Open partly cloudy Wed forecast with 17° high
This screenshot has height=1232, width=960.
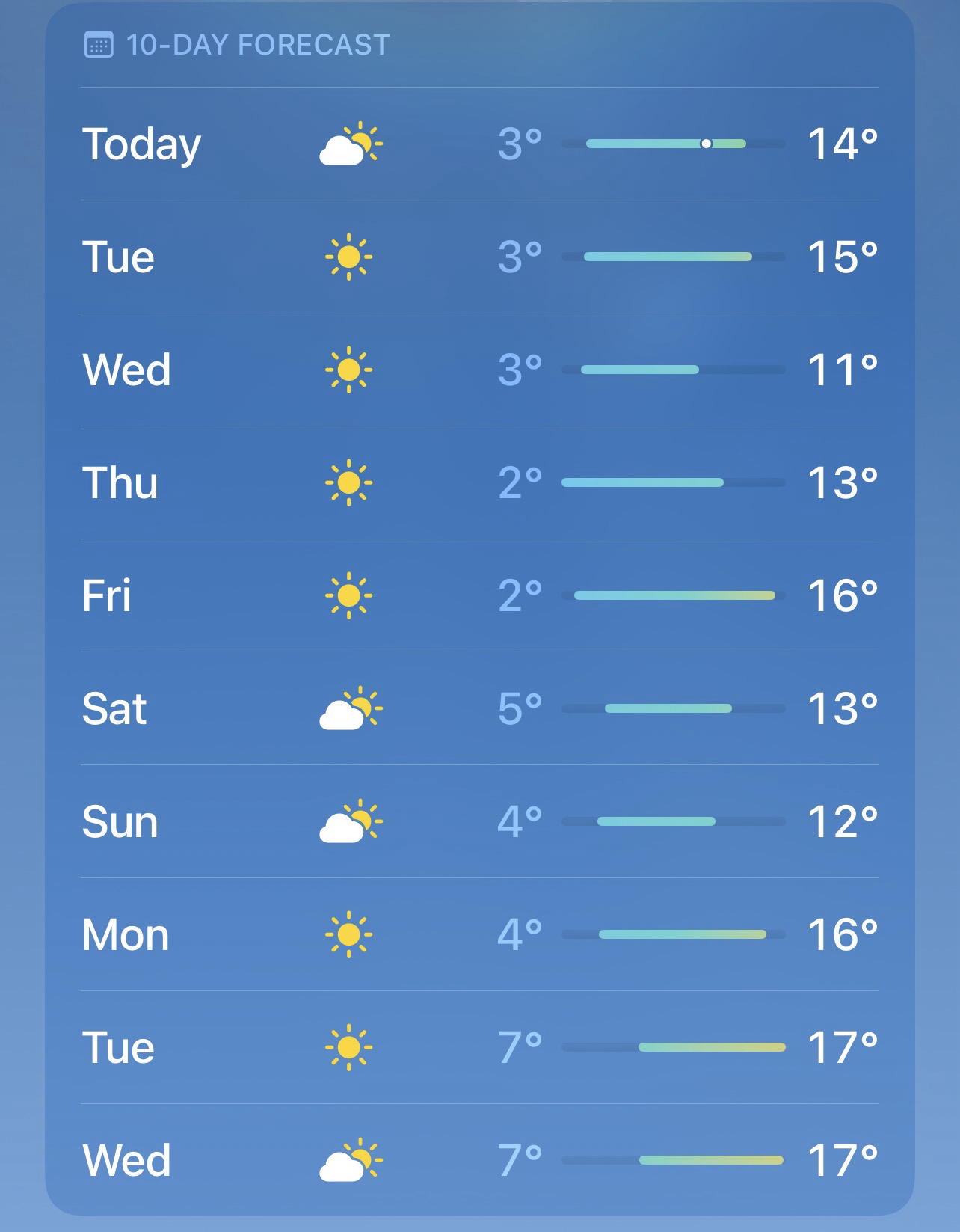coord(479,1160)
